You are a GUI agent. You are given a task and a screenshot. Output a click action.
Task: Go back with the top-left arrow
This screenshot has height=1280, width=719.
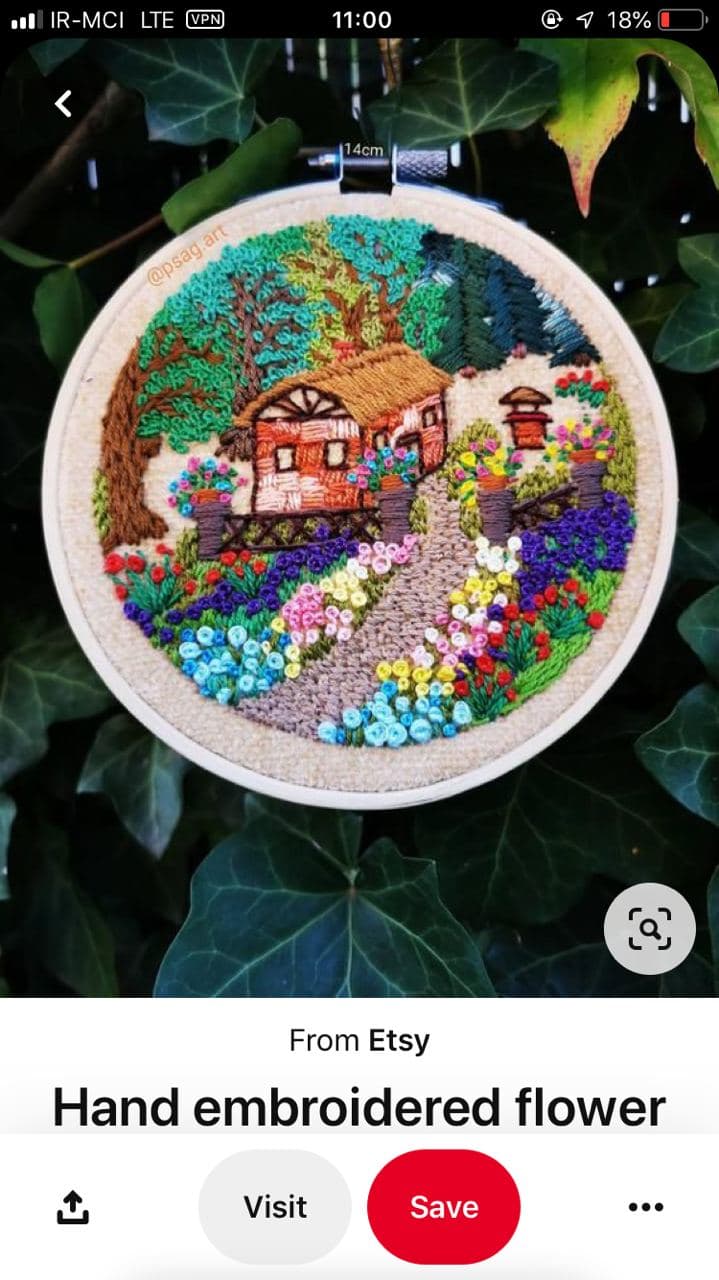[63, 103]
